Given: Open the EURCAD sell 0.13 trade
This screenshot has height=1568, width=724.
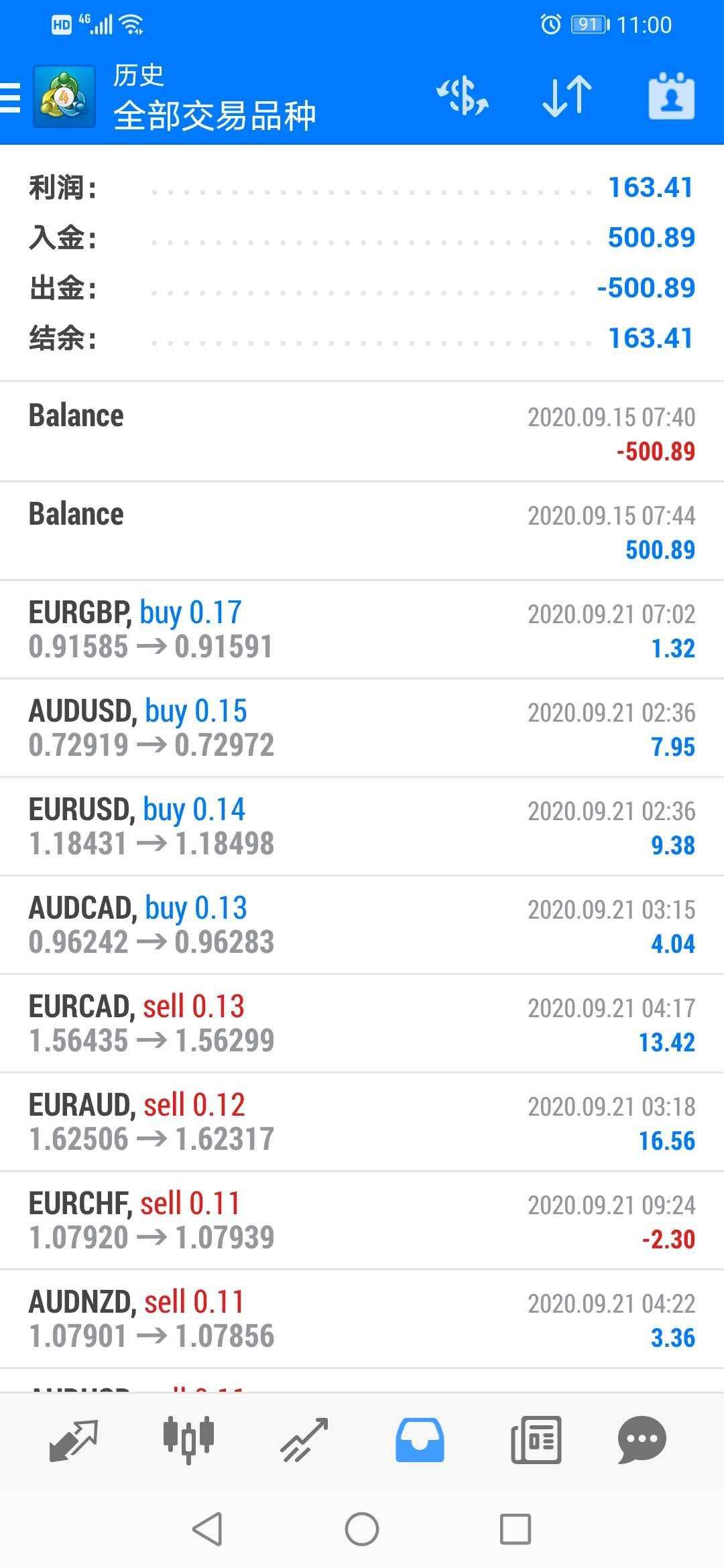Looking at the screenshot, I should 362,1023.
